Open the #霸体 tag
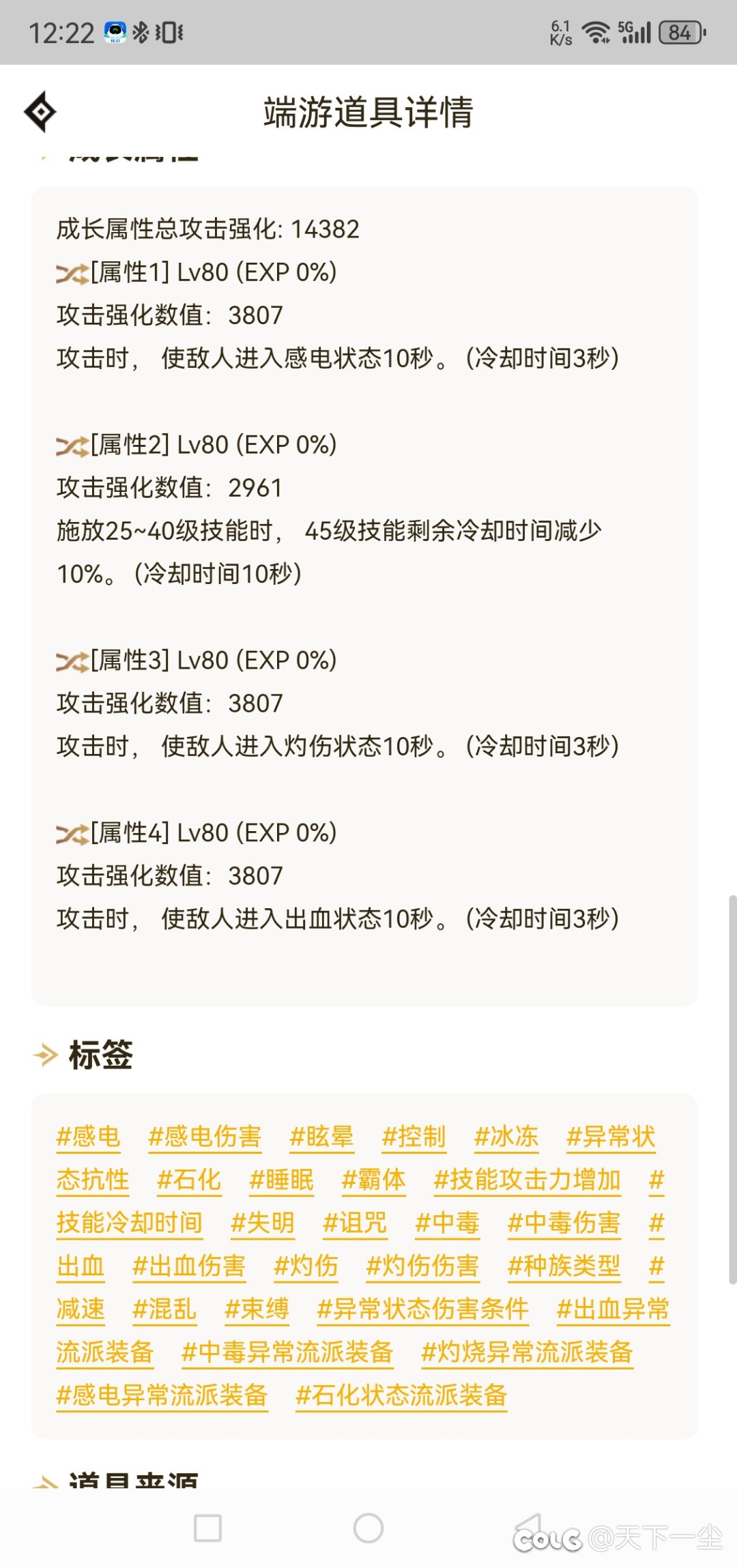The image size is (737, 1568). coord(373,1180)
